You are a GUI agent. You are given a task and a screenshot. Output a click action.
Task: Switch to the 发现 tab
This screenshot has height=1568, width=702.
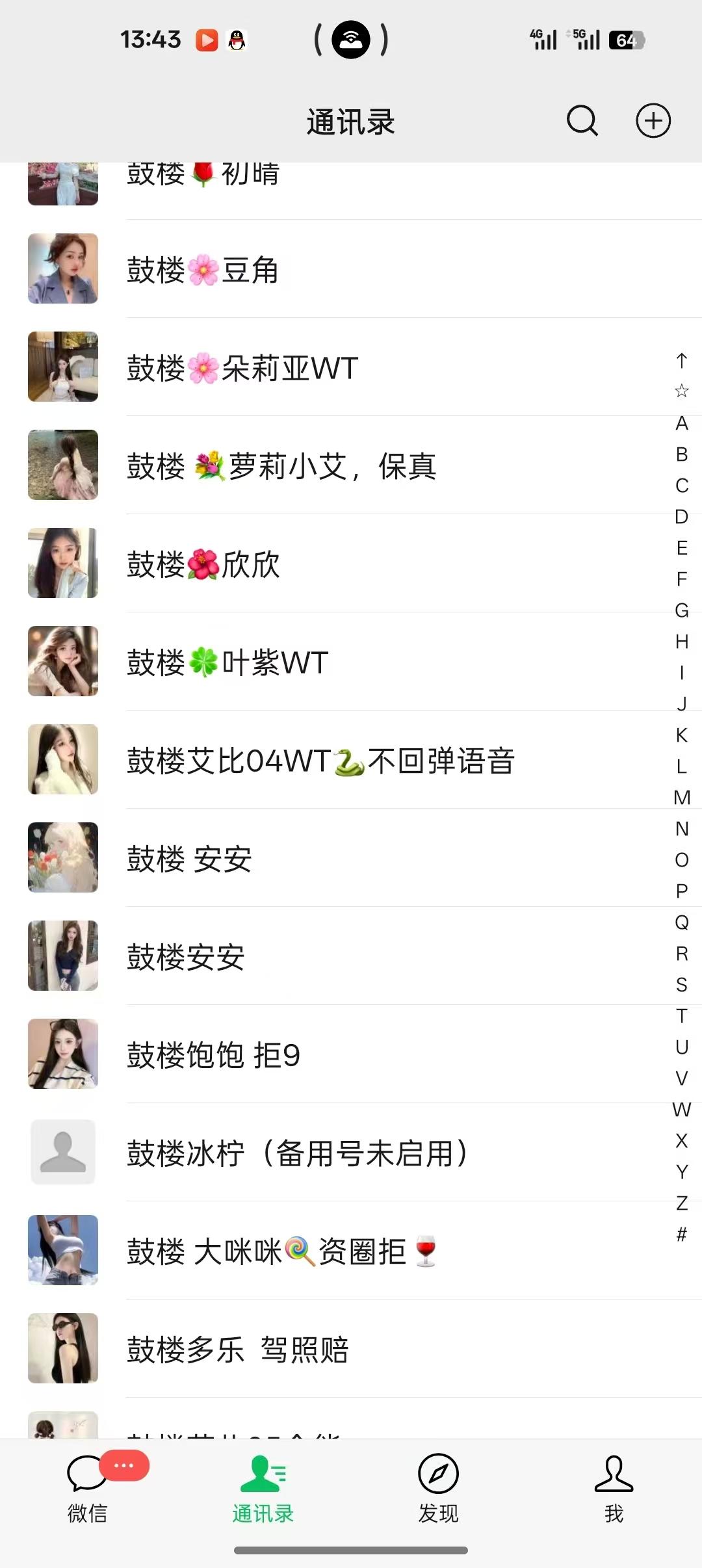click(x=438, y=1489)
